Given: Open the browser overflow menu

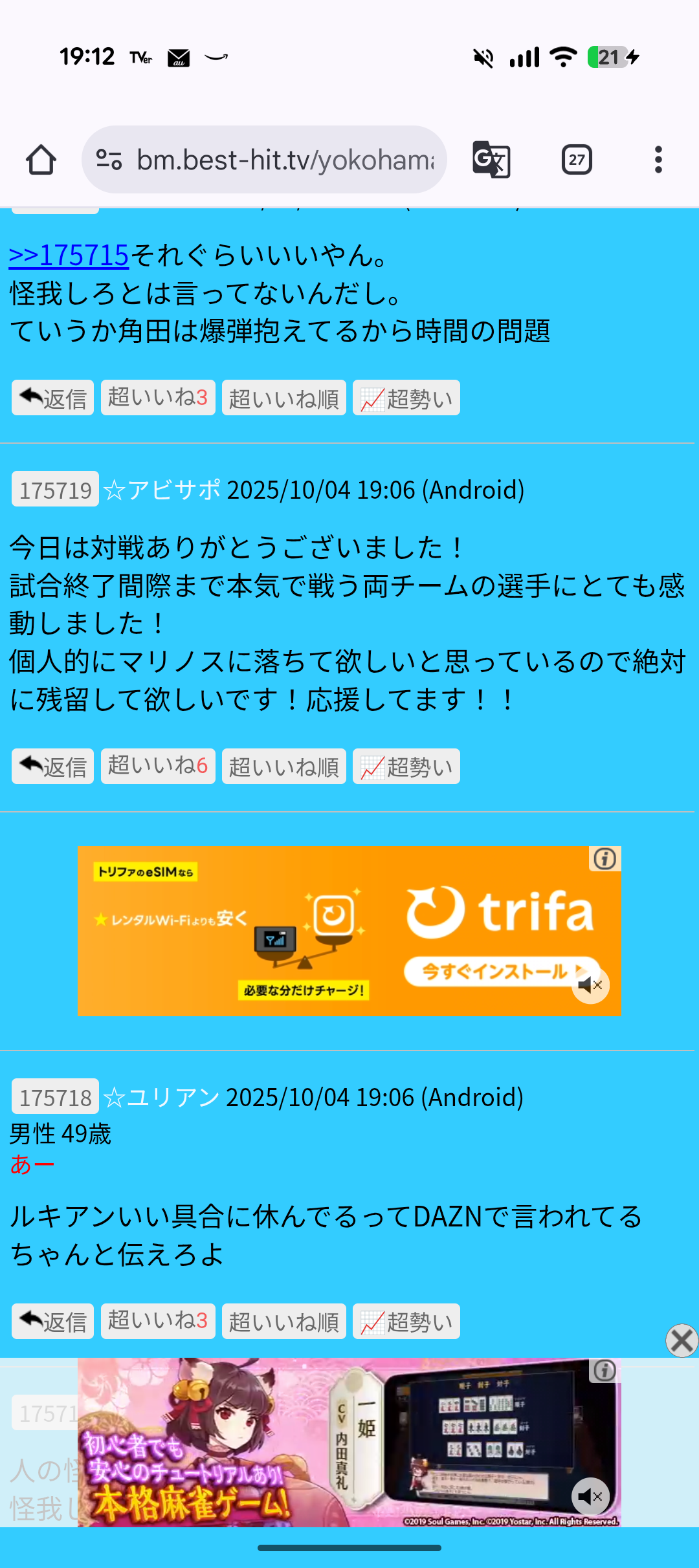Looking at the screenshot, I should click(x=658, y=160).
